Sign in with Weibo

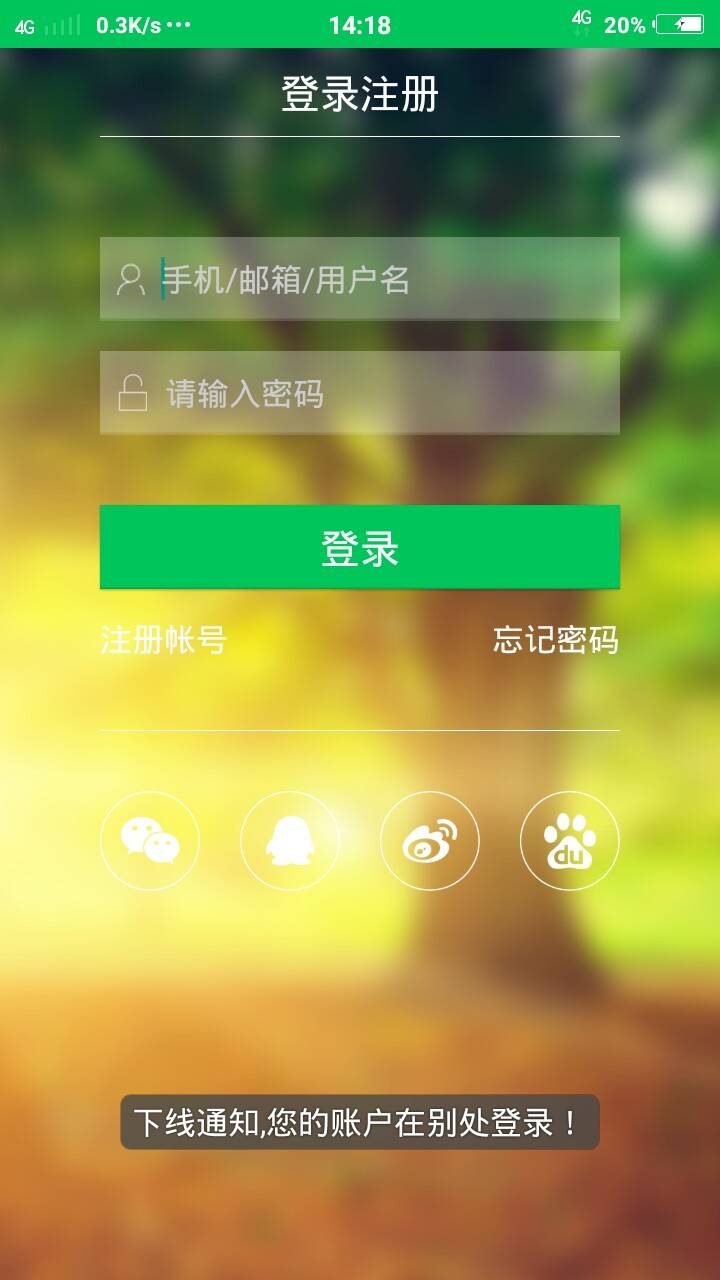(430, 841)
